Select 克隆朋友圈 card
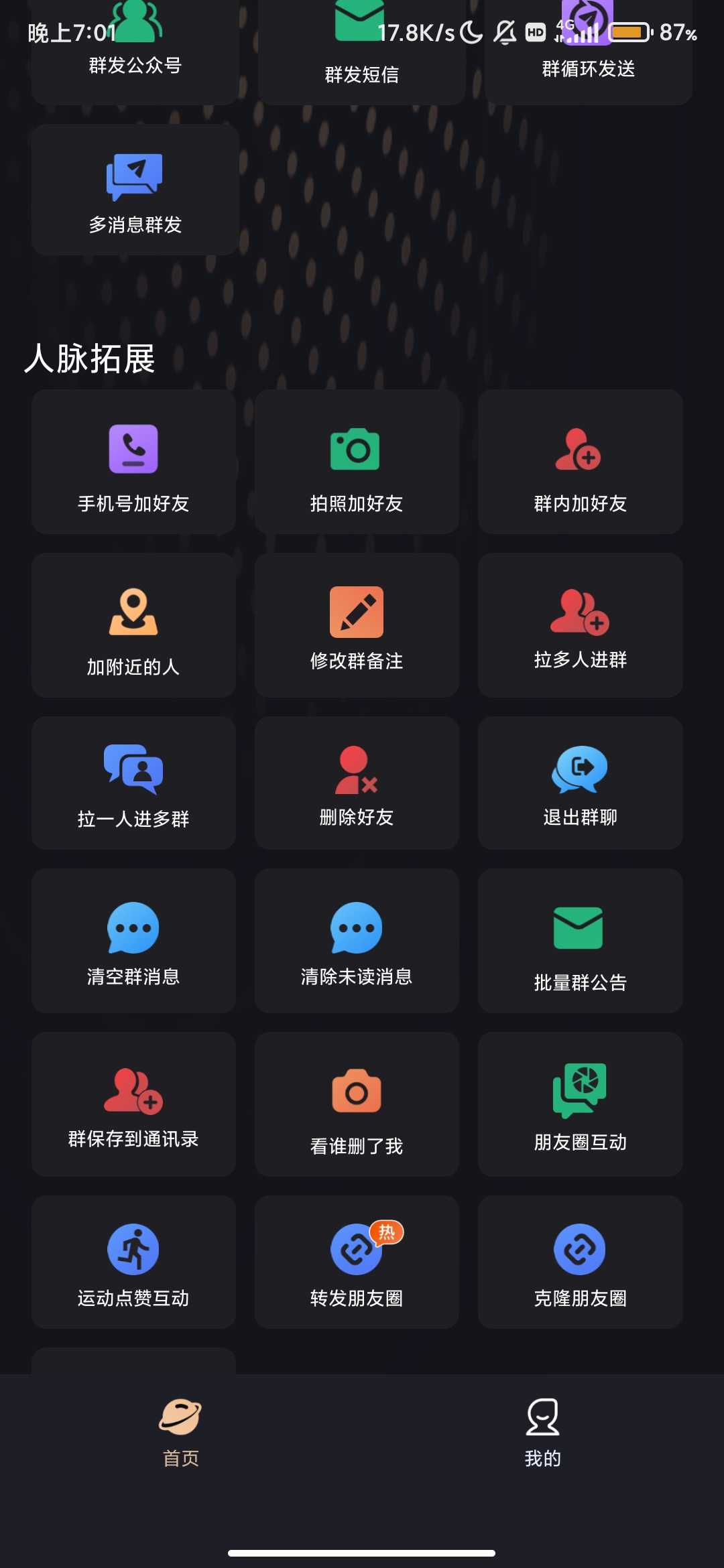The height and width of the screenshot is (1568, 724). (x=580, y=1262)
